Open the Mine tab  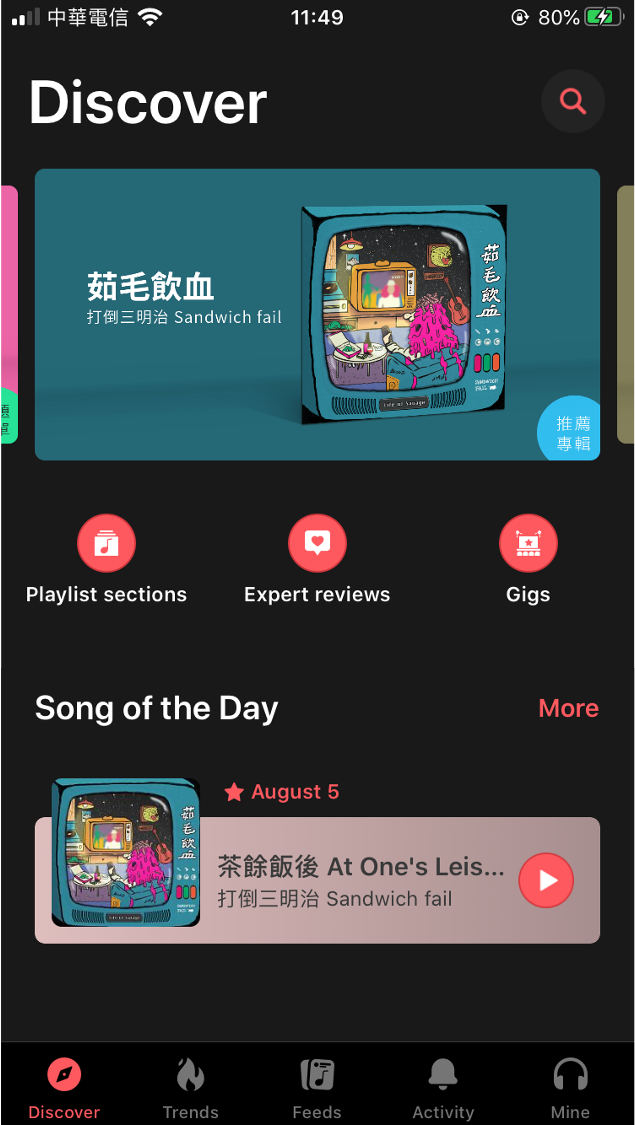tap(570, 1088)
